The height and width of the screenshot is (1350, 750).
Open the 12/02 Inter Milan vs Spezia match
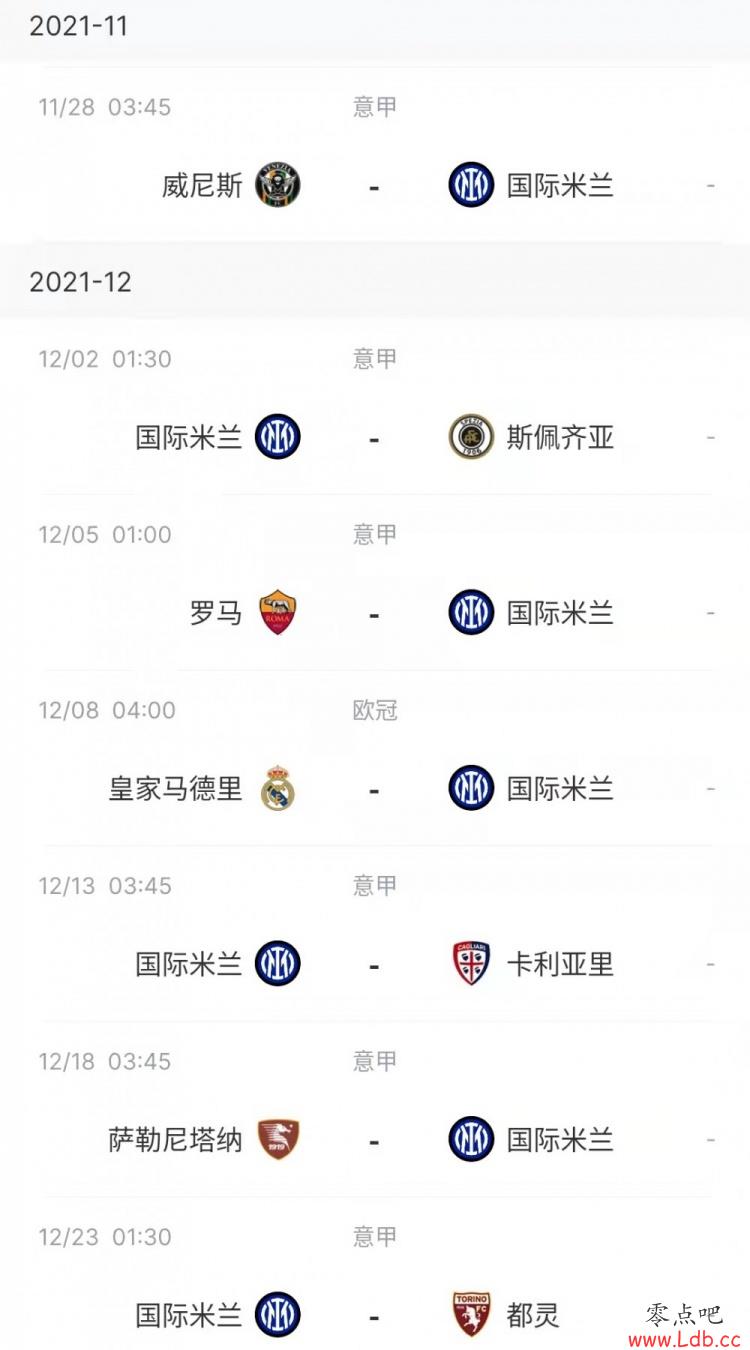375,407
